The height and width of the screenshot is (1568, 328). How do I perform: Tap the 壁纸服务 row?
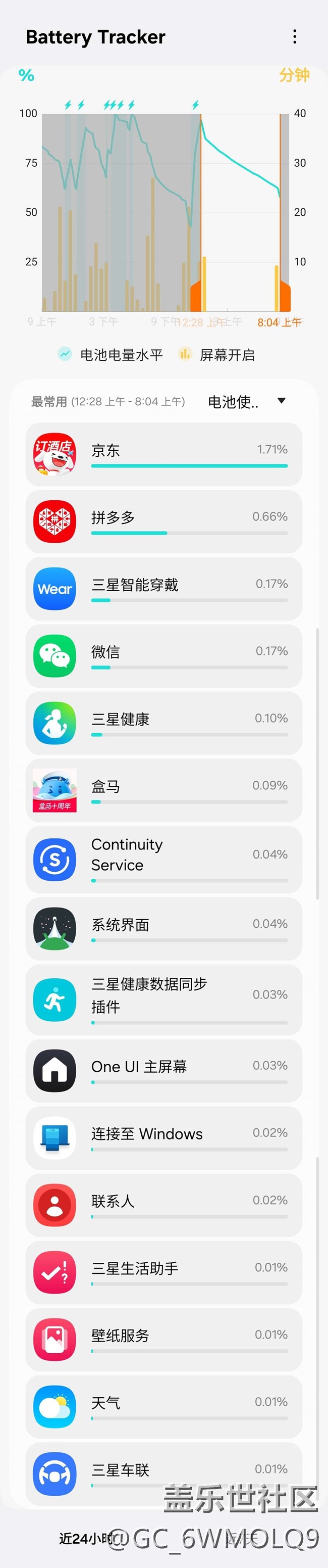pos(164,1339)
